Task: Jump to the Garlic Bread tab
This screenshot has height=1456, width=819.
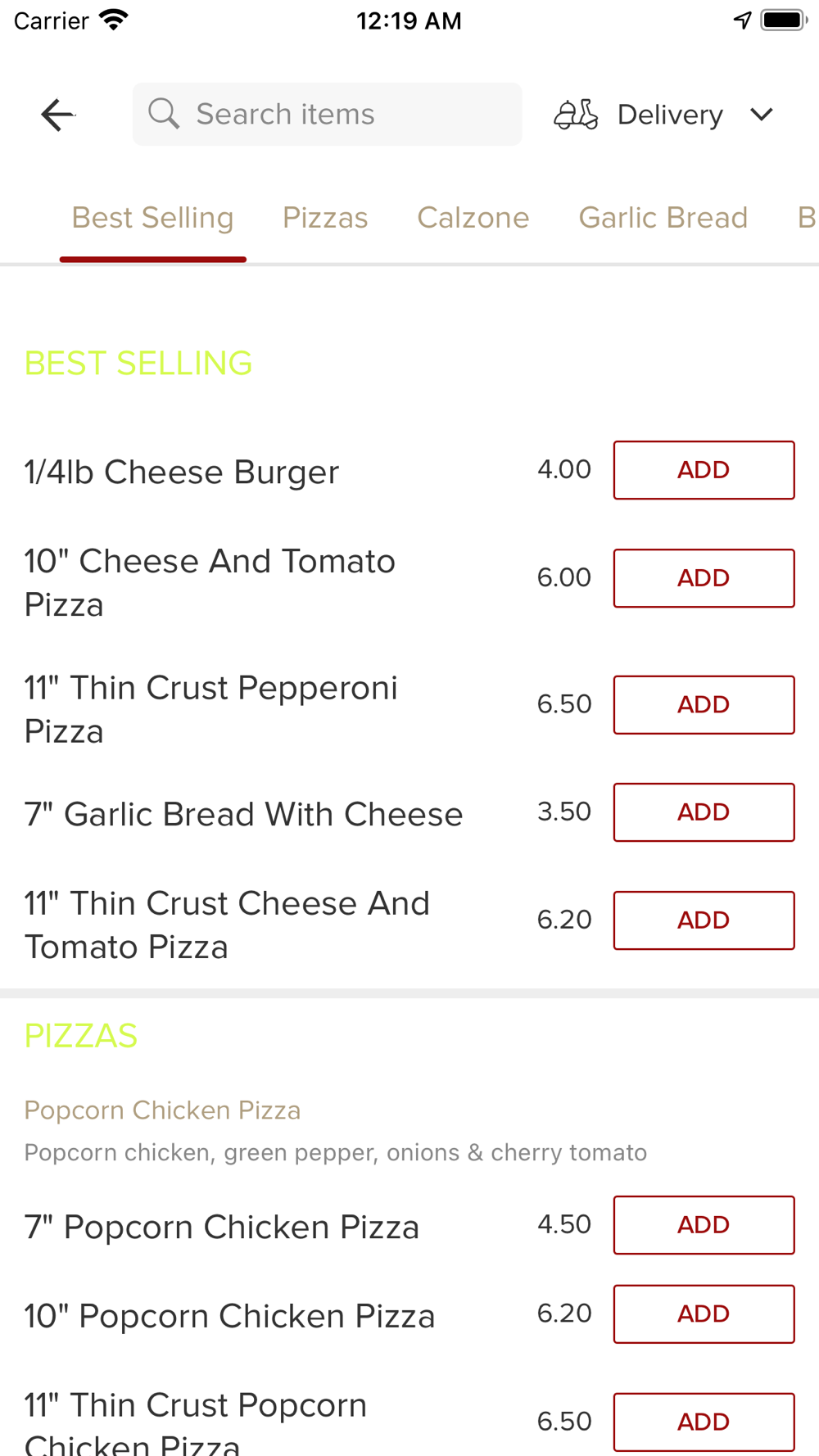Action: coord(663,218)
